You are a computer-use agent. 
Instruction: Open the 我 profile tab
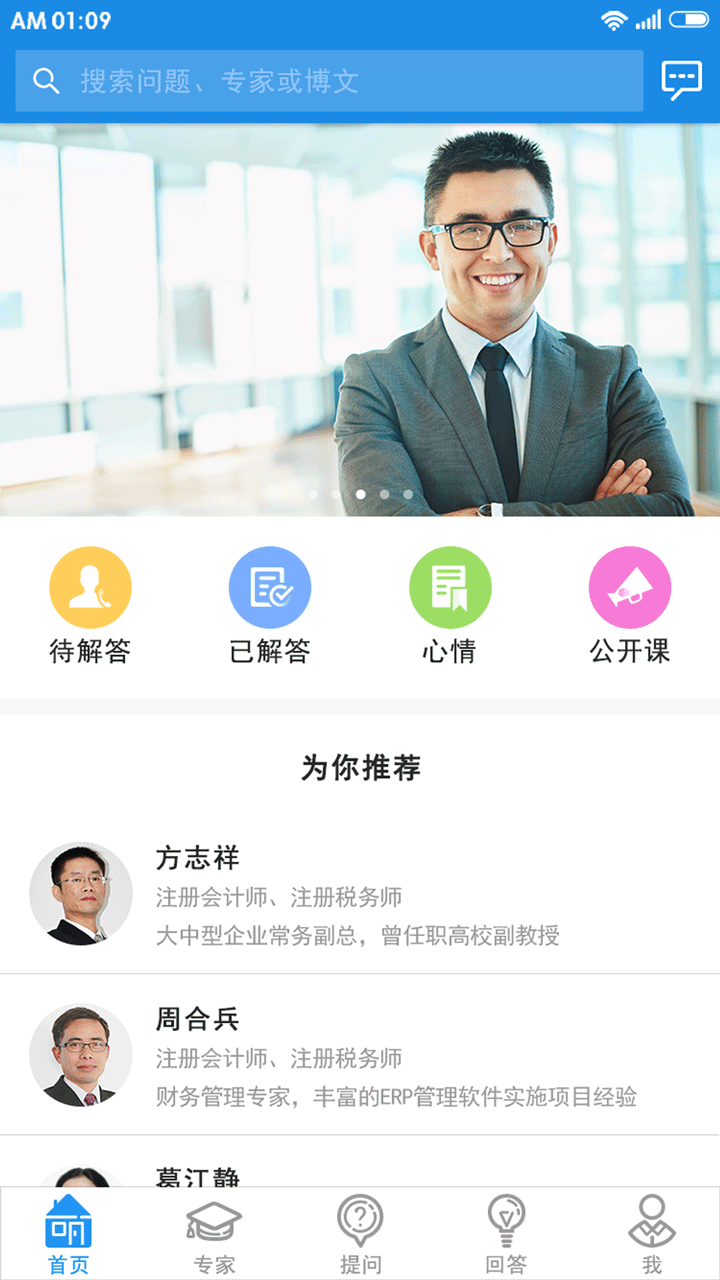652,1235
